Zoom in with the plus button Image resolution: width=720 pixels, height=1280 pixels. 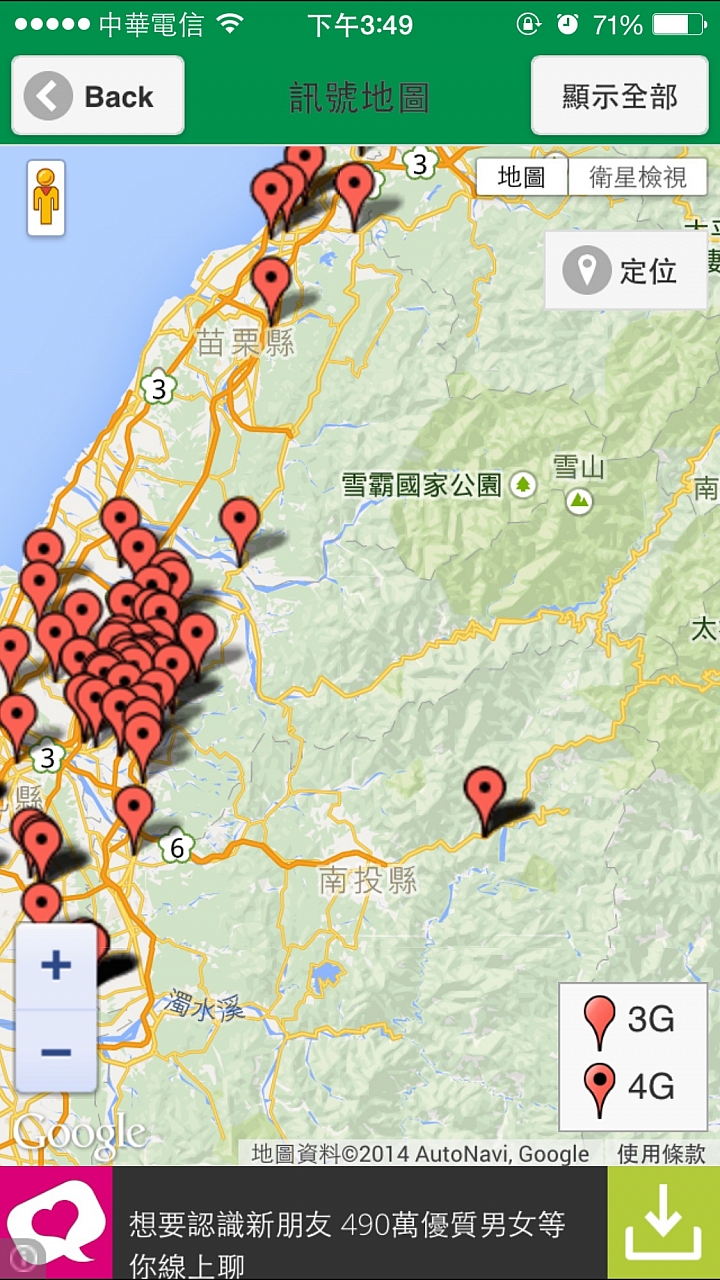coord(56,966)
